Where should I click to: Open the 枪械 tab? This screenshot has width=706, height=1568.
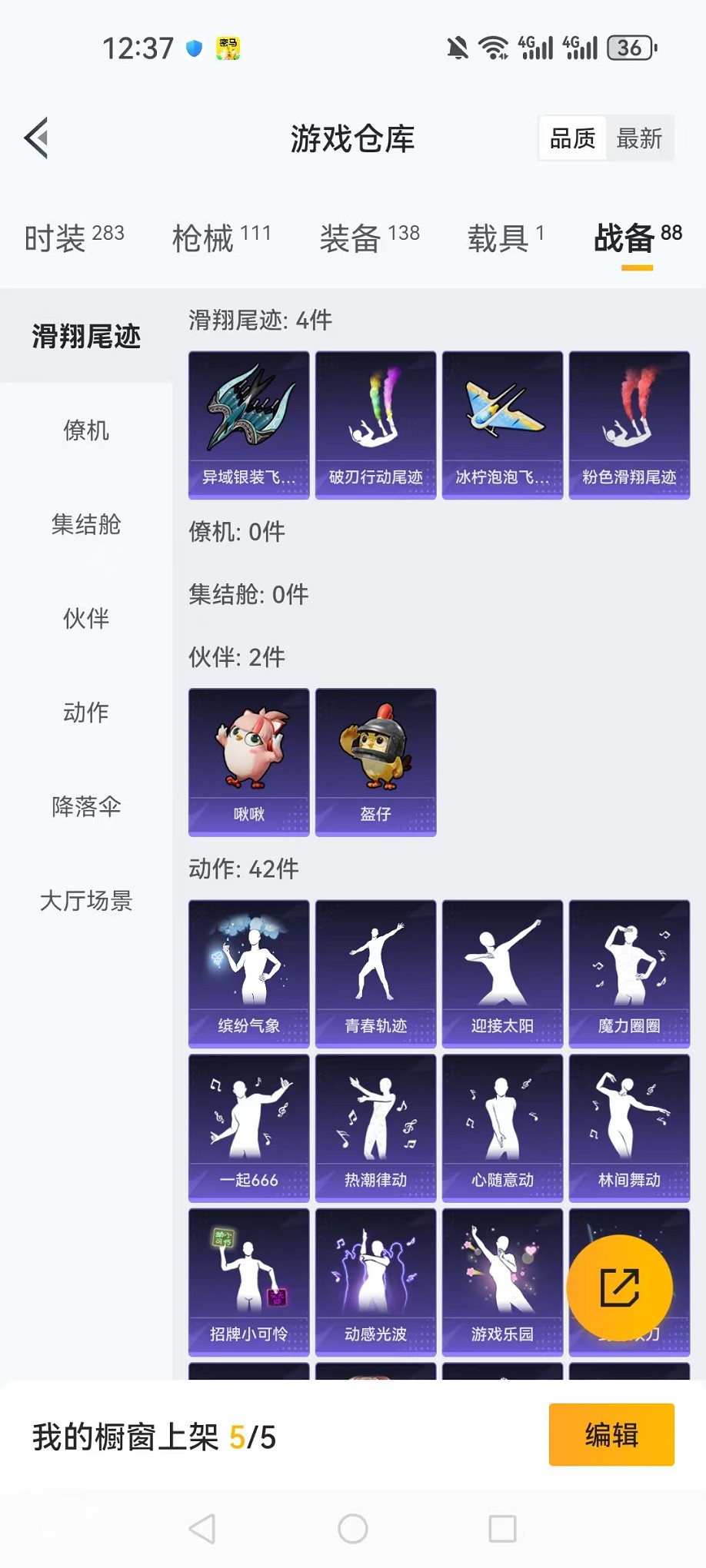click(221, 238)
